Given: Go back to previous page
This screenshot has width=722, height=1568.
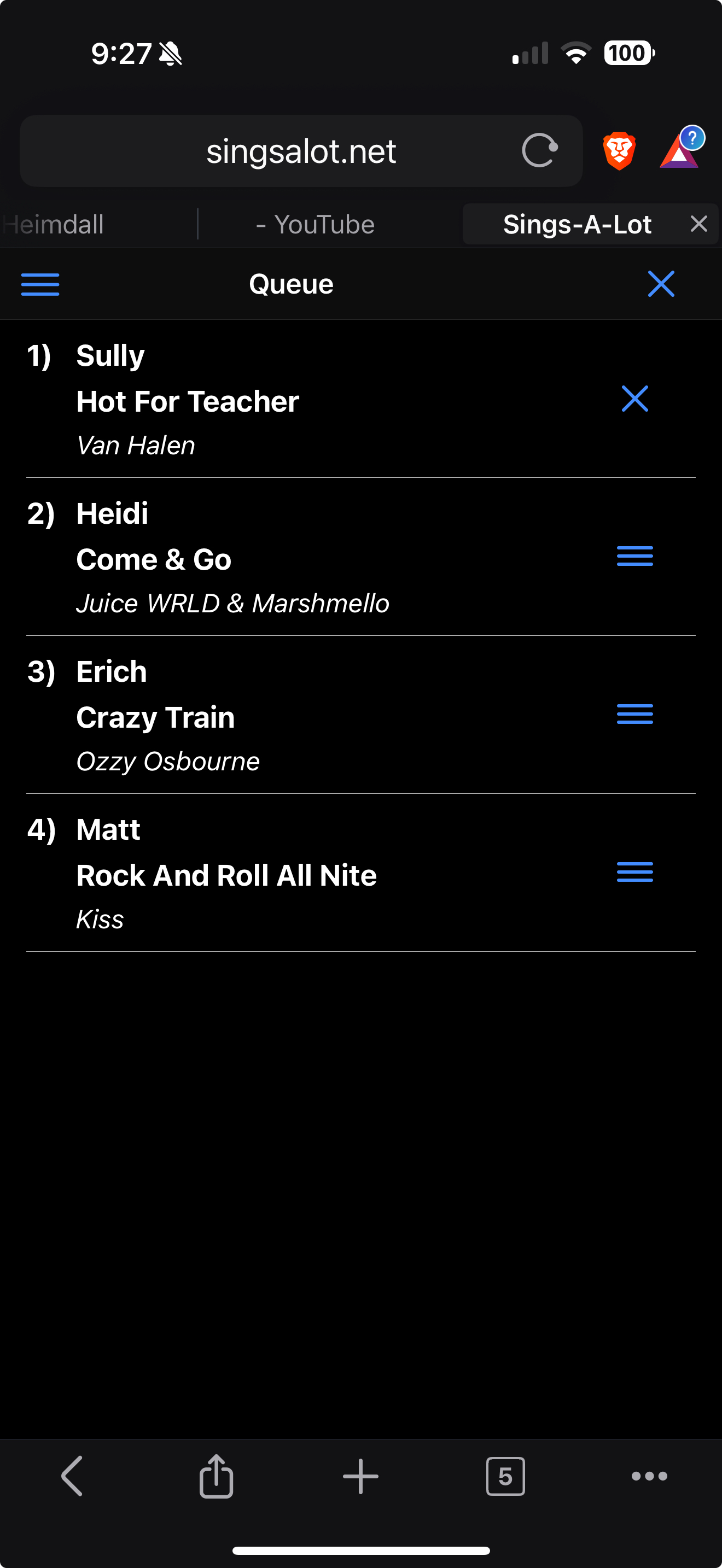Looking at the screenshot, I should coord(72,1476).
